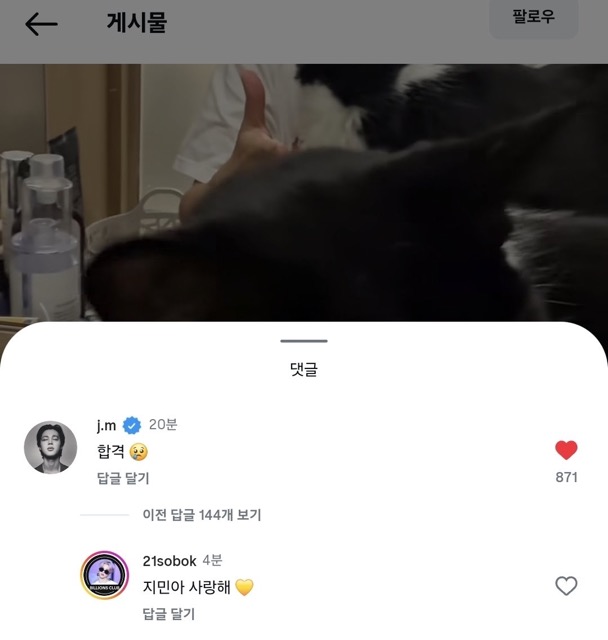
Task: Expand 이전 답글 144개 보기
Action: (201, 515)
